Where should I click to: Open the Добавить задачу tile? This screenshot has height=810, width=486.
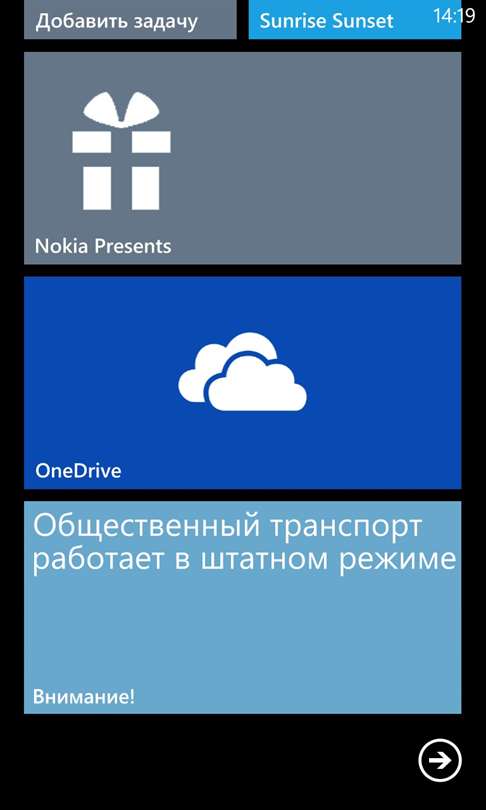tap(130, 20)
